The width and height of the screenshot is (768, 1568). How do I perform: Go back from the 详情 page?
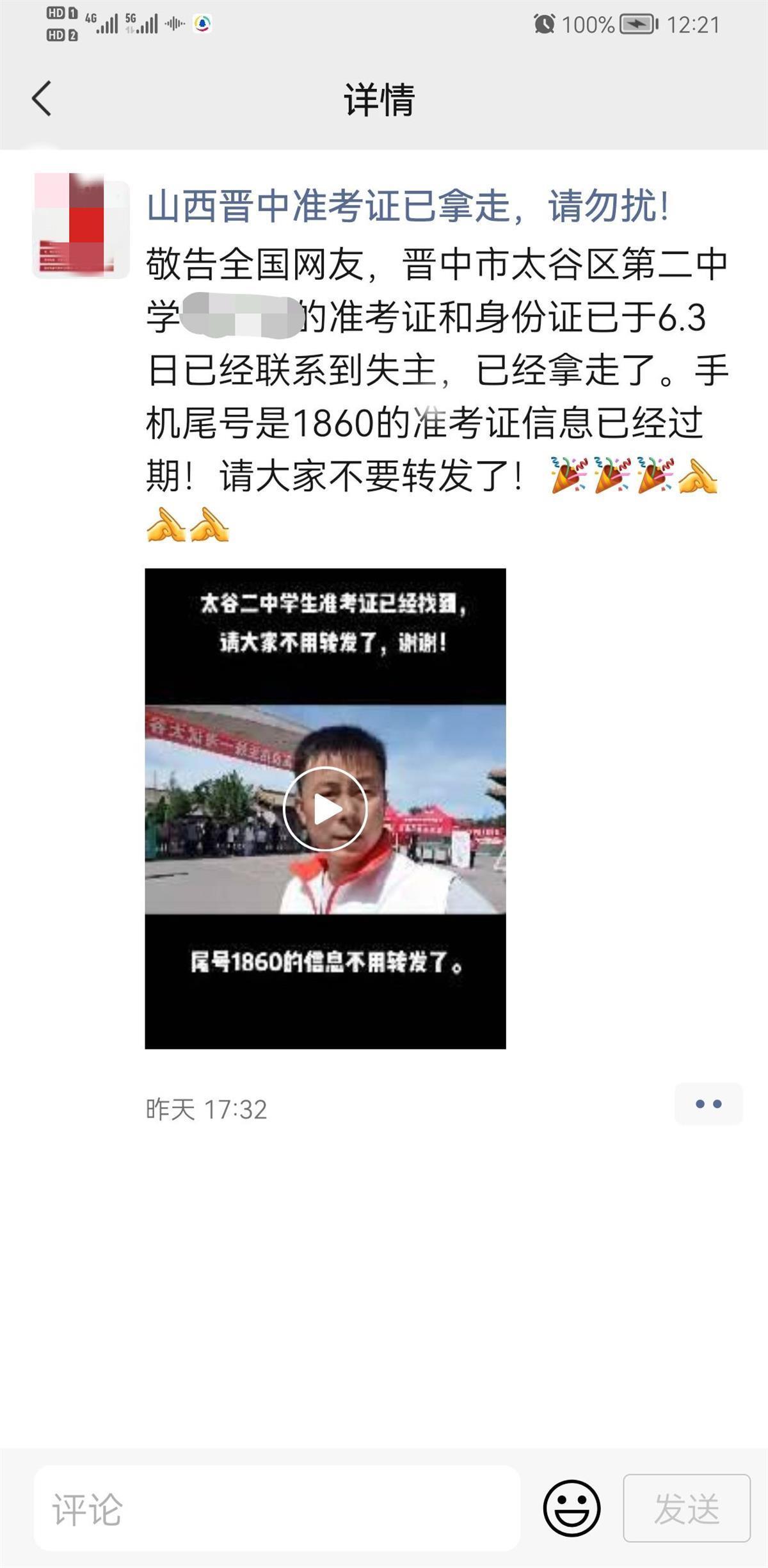coord(42,99)
